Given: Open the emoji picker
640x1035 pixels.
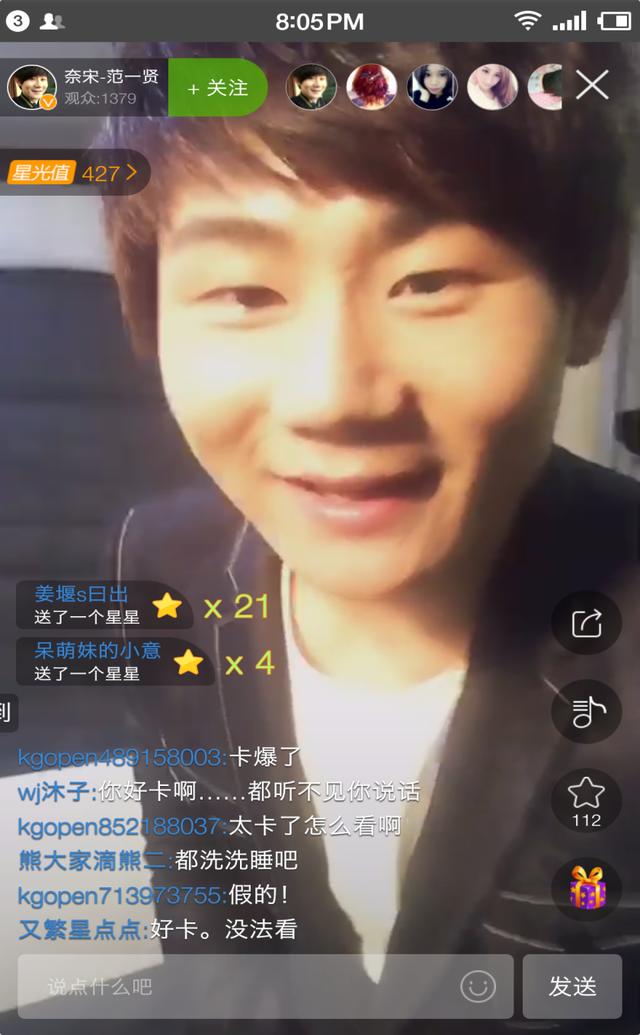Looking at the screenshot, I should click(478, 987).
